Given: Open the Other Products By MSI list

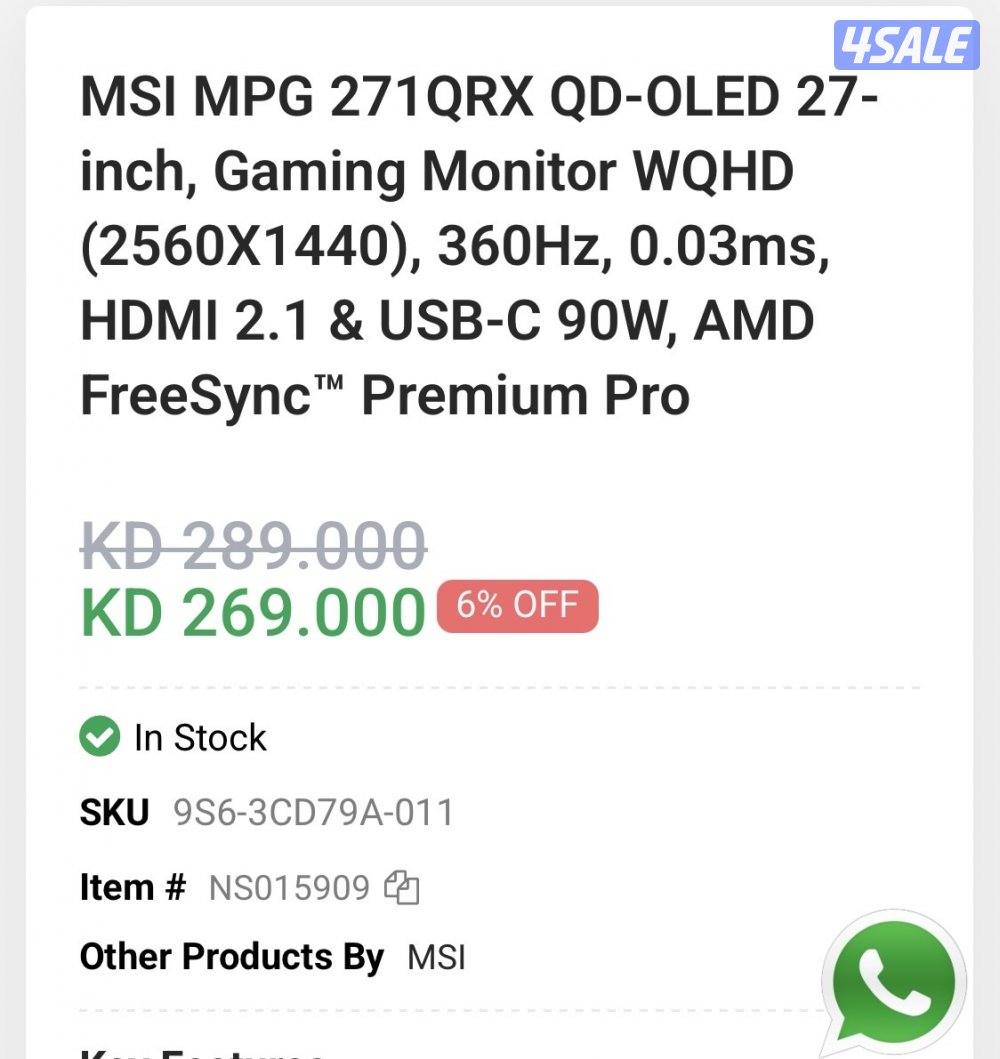Looking at the screenshot, I should point(436,956).
